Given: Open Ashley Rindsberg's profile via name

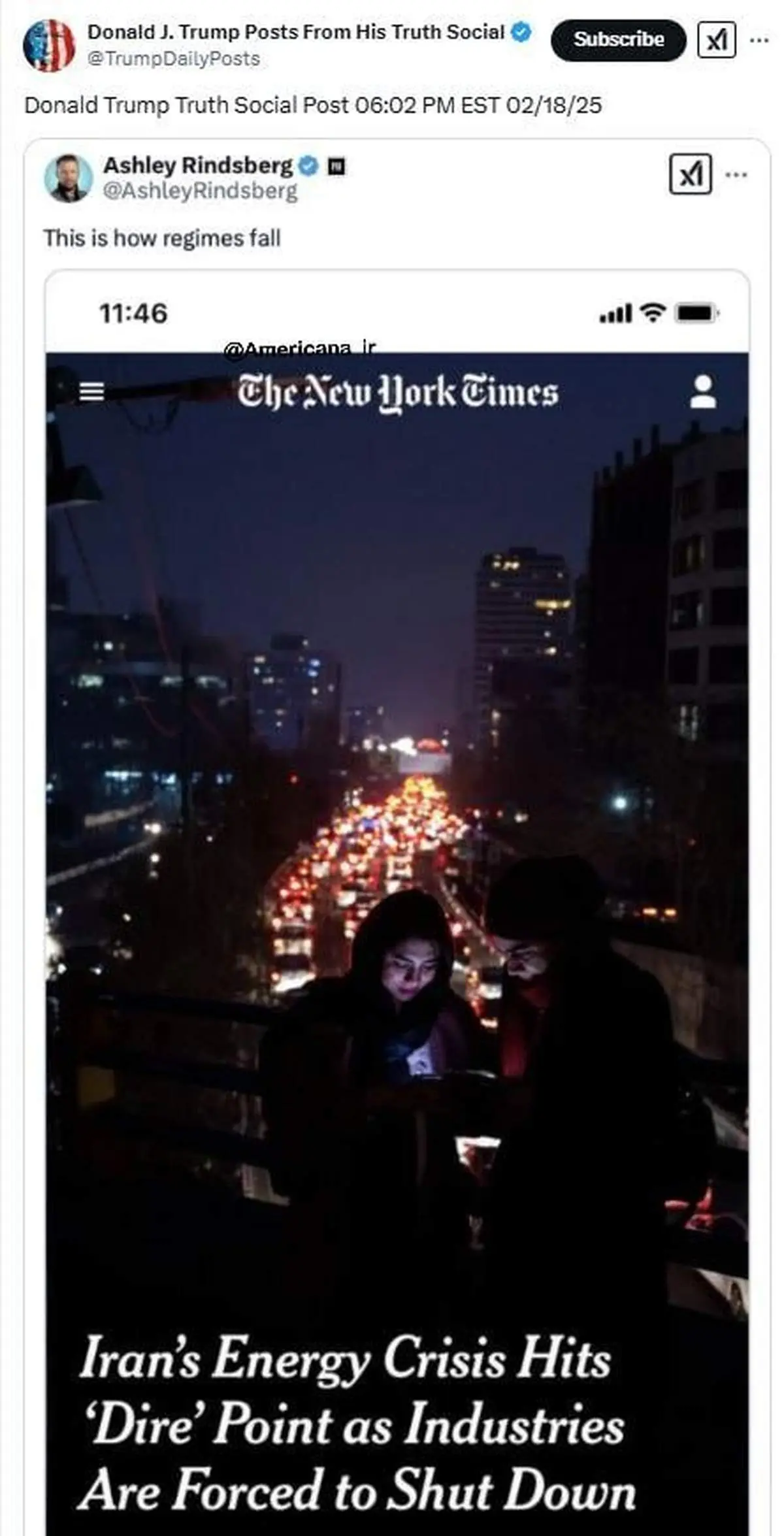Looking at the screenshot, I should point(198,165).
